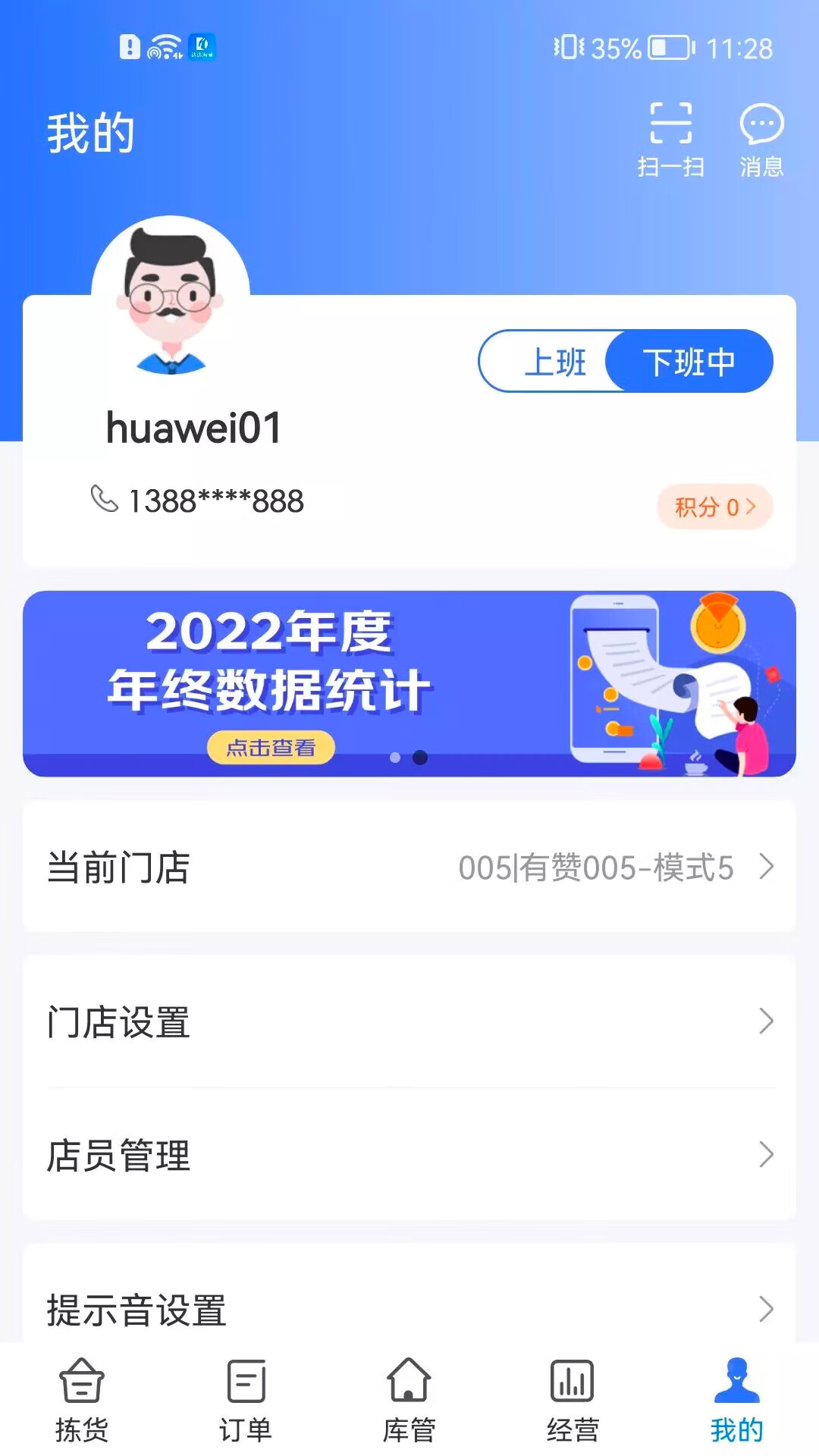
Task: Tap the 点击查看 banner button
Action: [271, 747]
